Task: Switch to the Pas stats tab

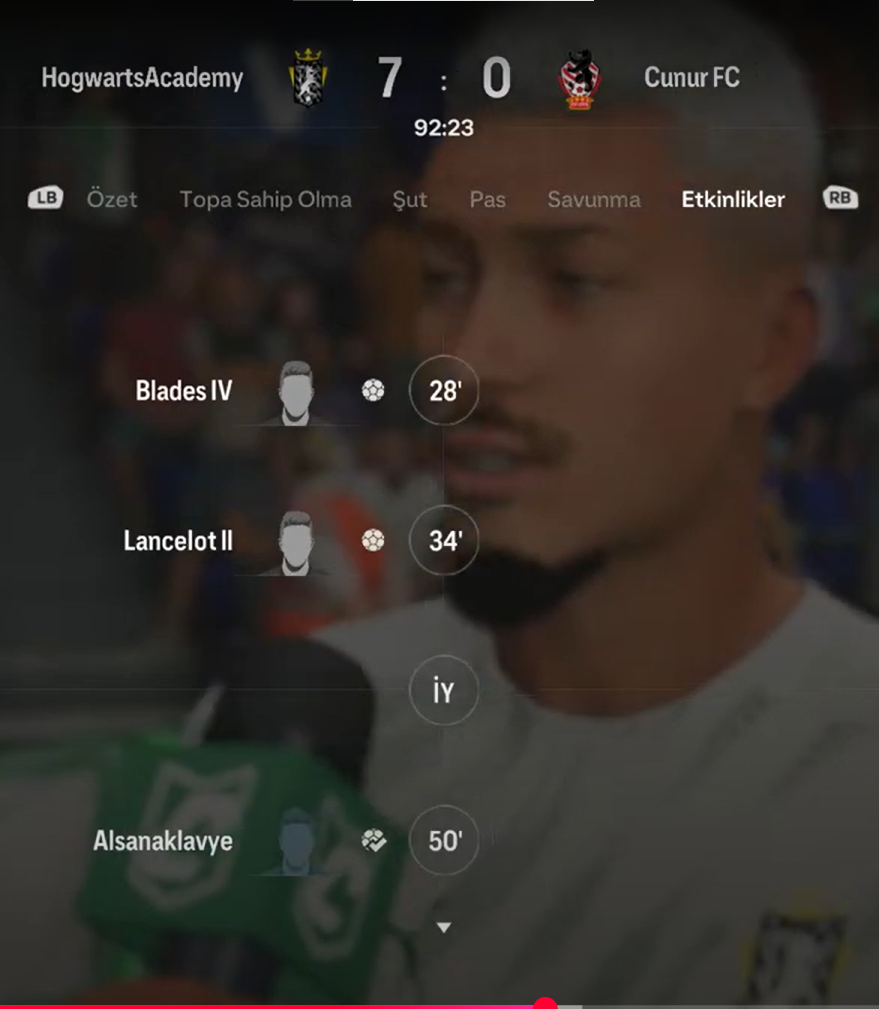Action: 487,199
